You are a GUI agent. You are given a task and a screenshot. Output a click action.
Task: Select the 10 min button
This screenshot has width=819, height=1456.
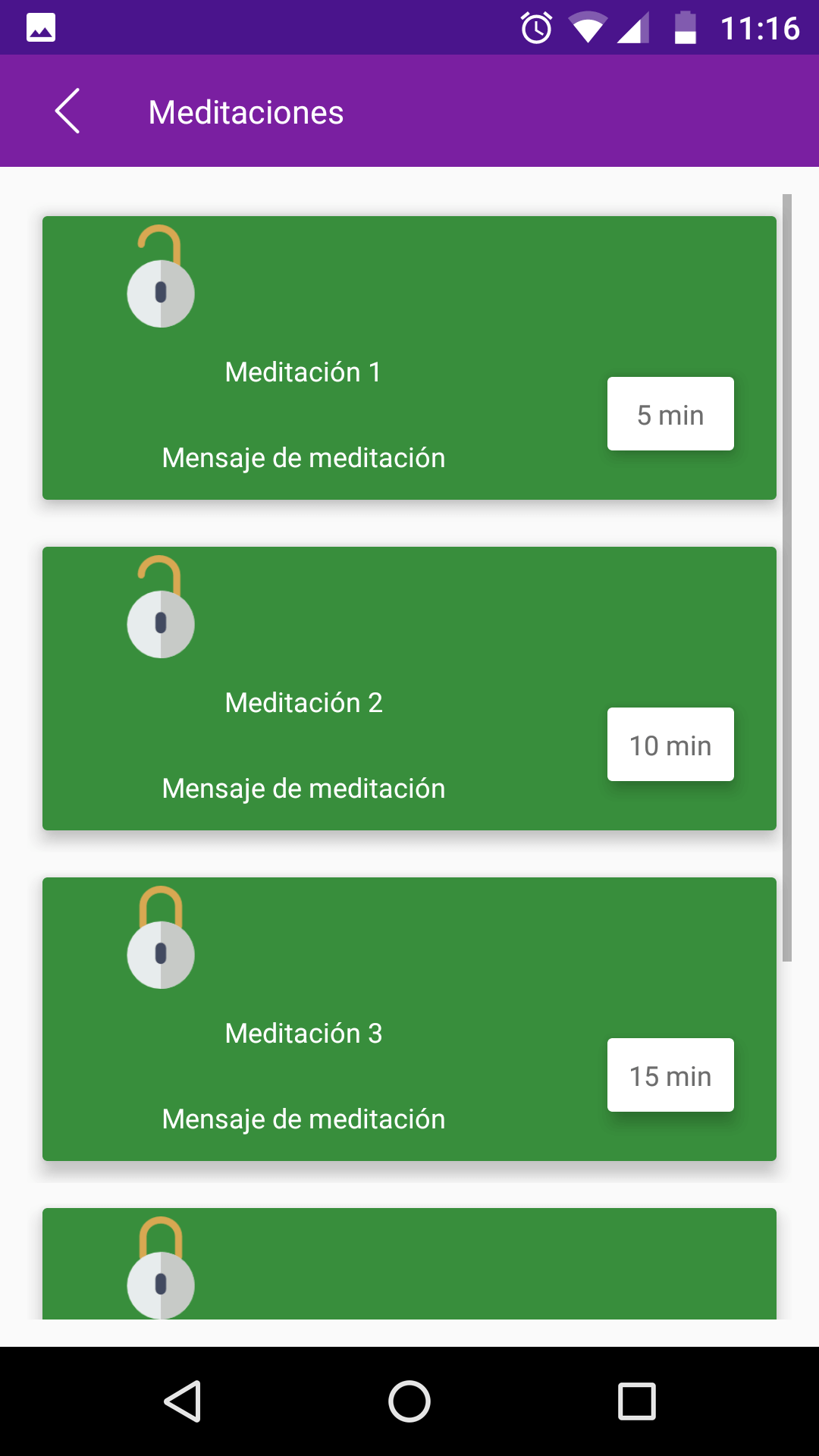coord(670,745)
